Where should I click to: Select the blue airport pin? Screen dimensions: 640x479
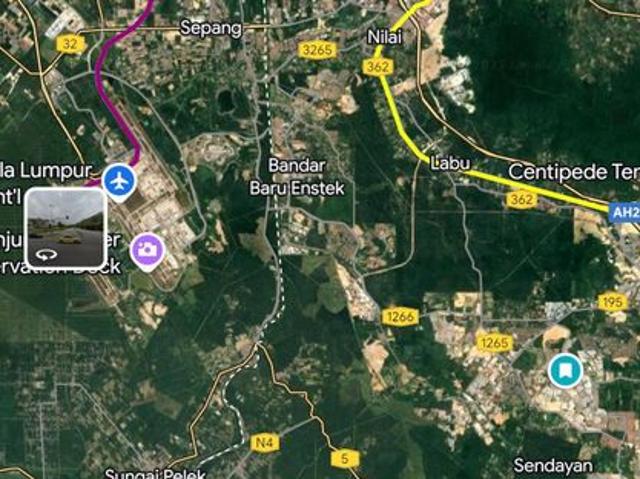tap(121, 182)
